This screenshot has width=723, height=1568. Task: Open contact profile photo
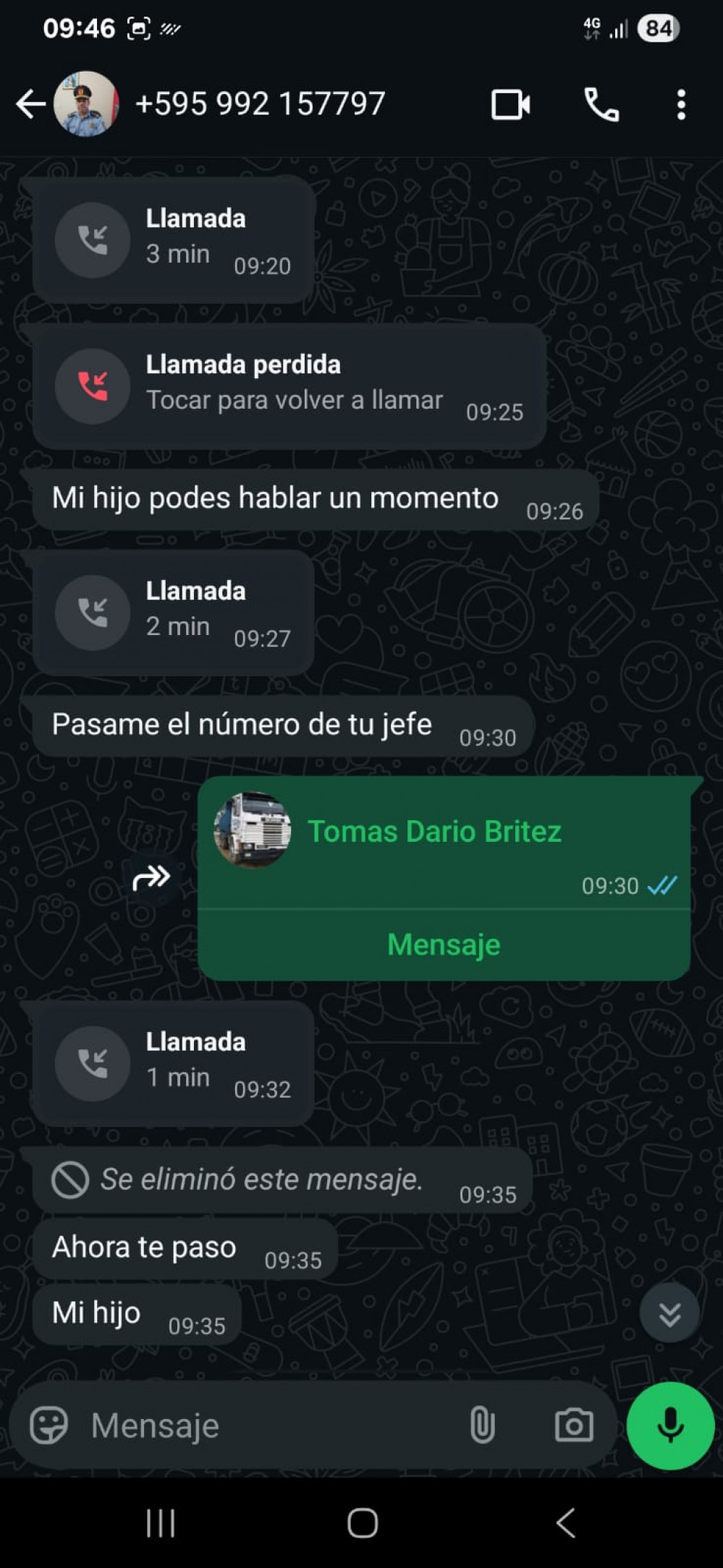click(86, 104)
